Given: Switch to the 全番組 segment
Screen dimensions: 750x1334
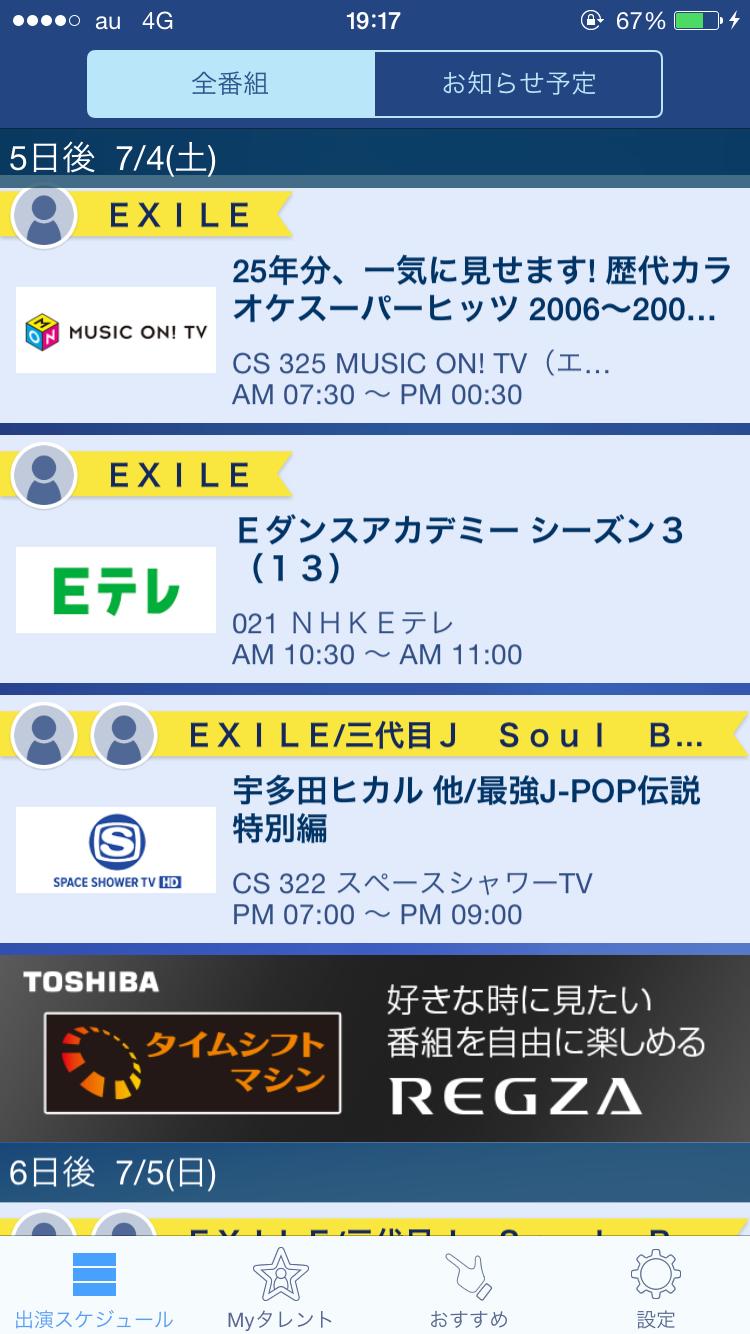Looking at the screenshot, I should coord(231,84).
